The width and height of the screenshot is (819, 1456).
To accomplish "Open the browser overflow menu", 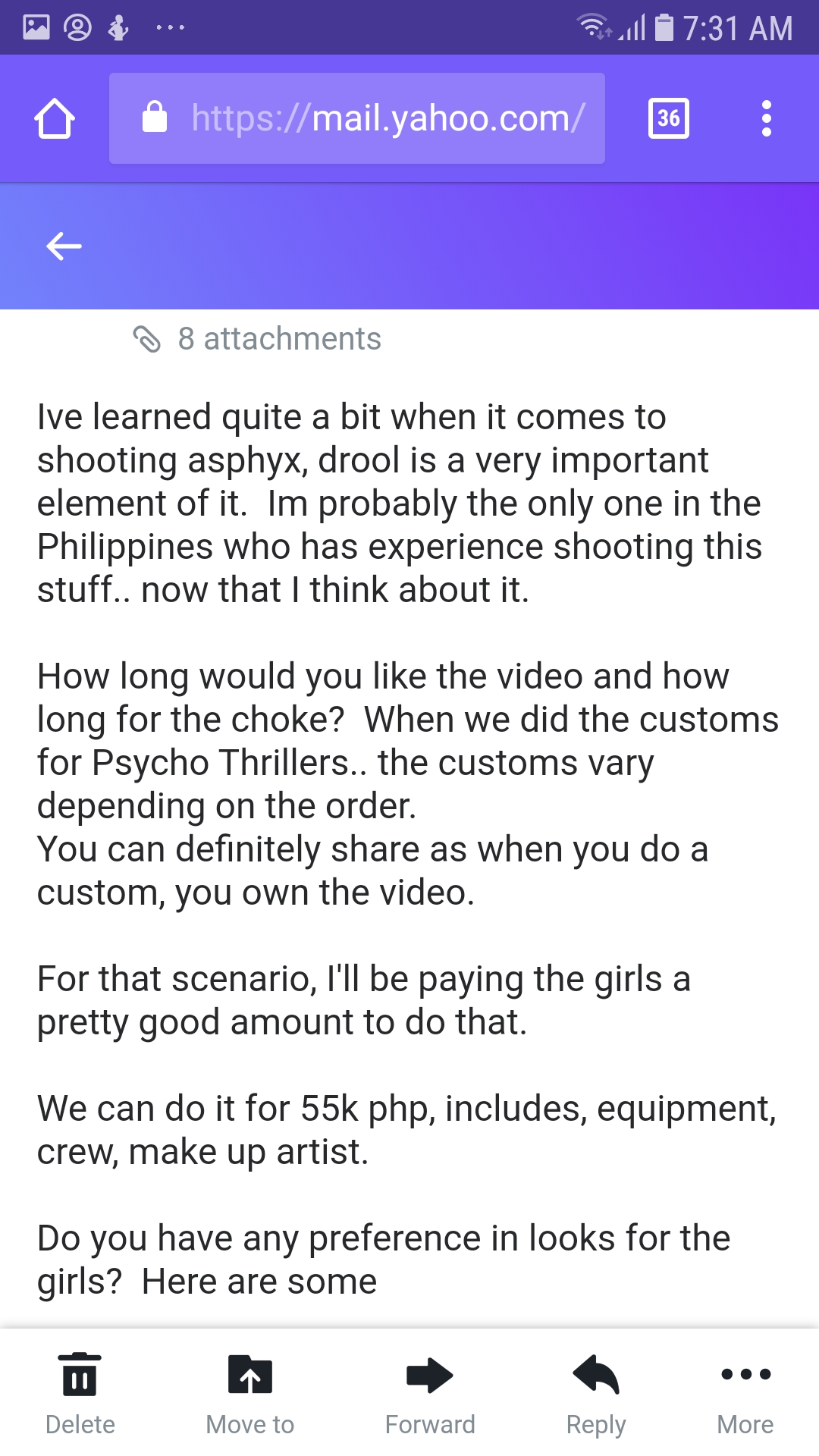I will (767, 118).
